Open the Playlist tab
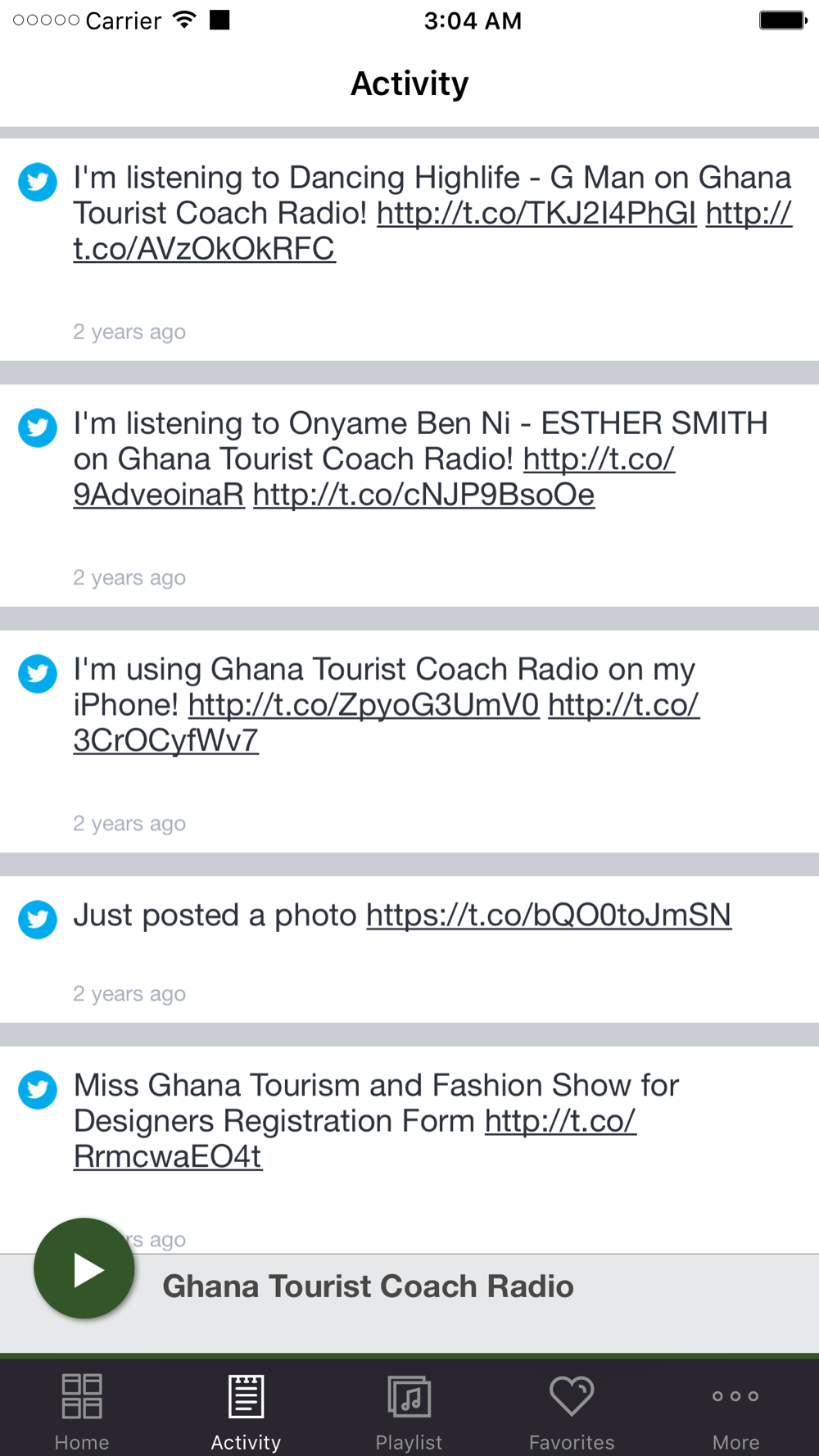 pyautogui.click(x=409, y=1410)
